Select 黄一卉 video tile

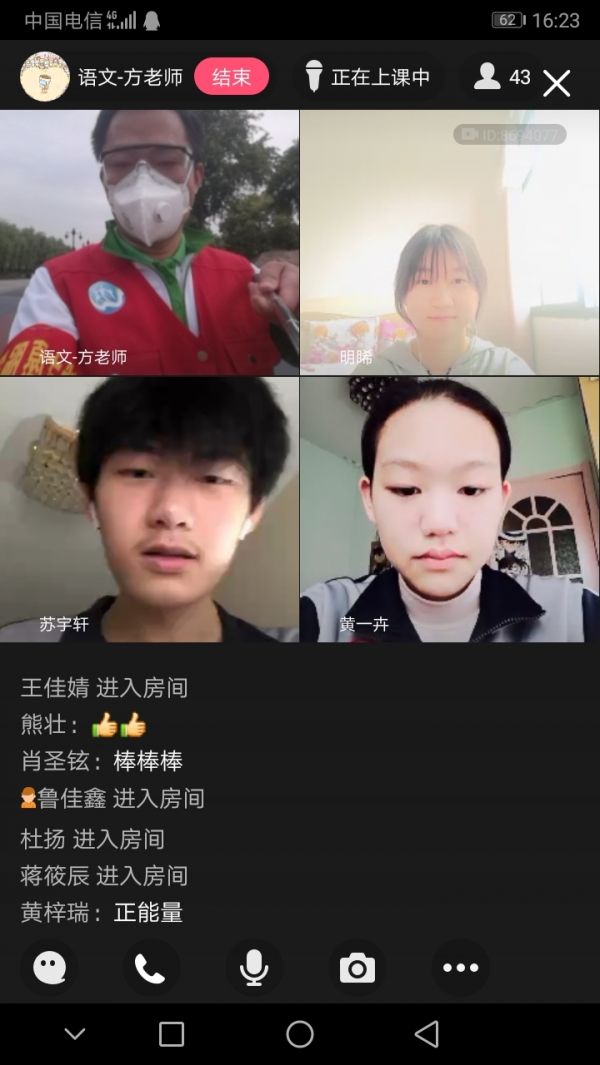point(449,508)
